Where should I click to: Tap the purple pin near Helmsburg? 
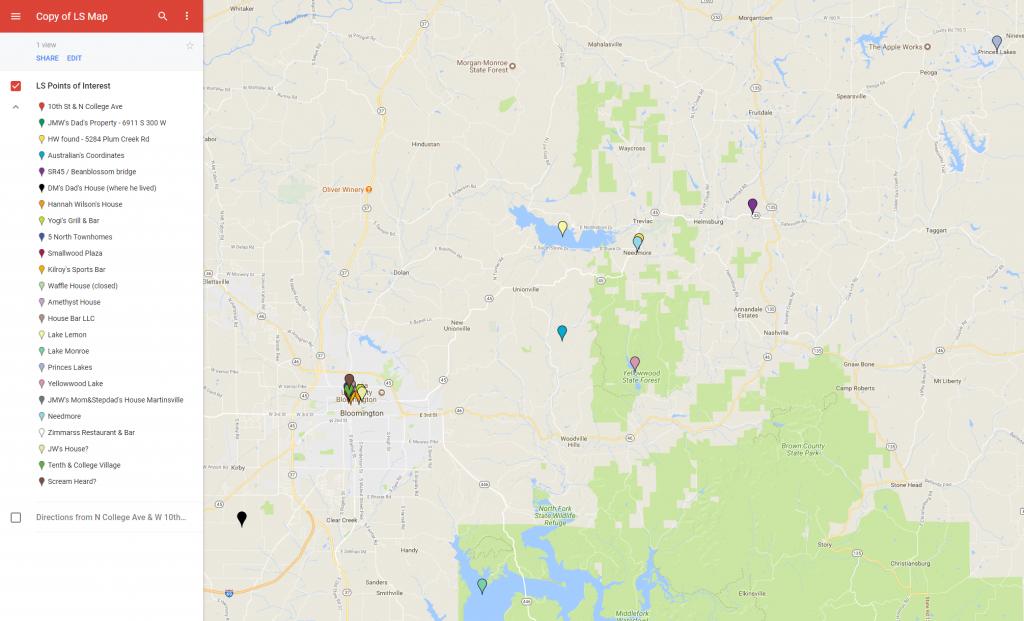752,205
